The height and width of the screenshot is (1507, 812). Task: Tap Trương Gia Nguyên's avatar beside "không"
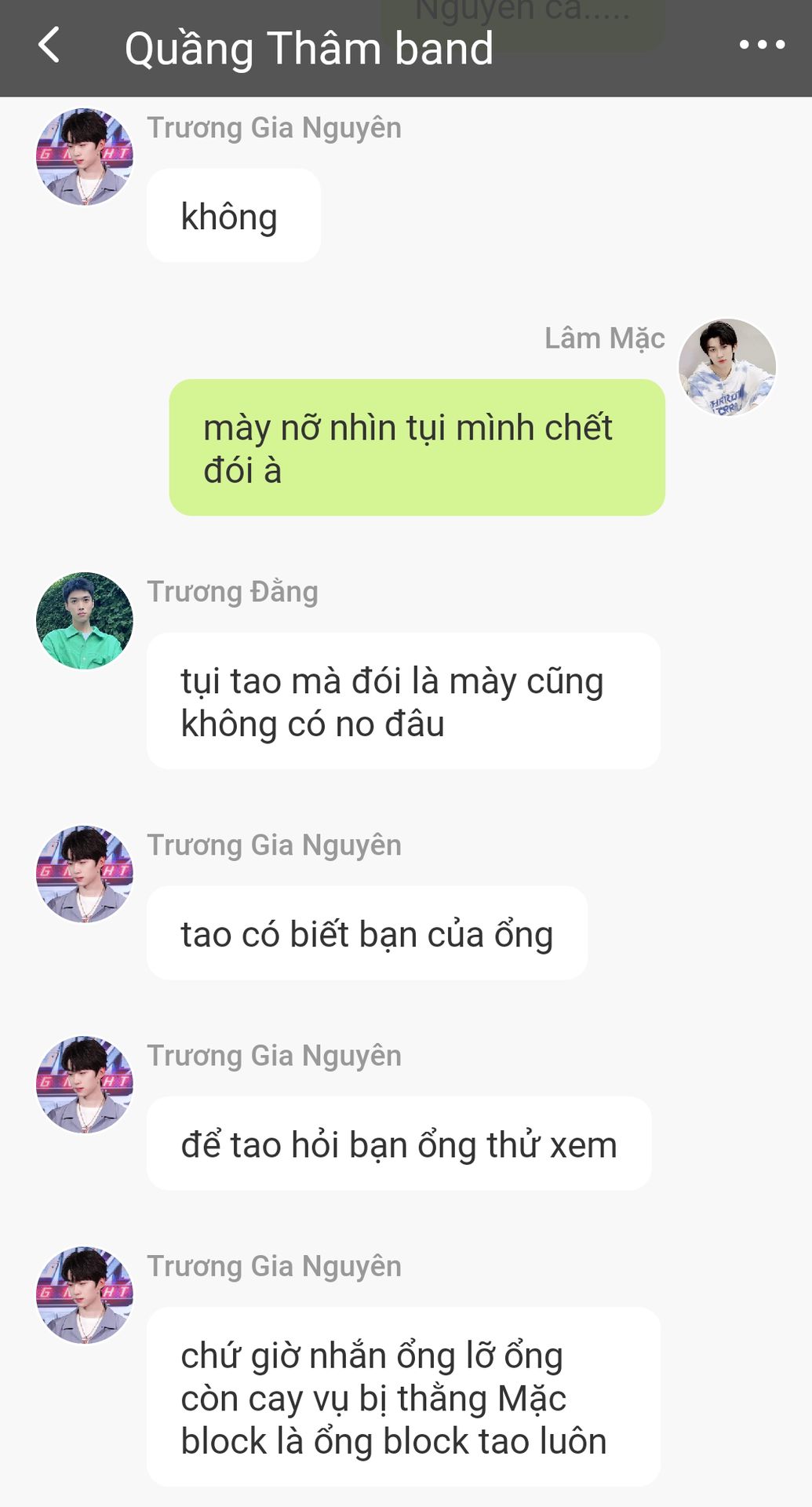click(x=85, y=156)
